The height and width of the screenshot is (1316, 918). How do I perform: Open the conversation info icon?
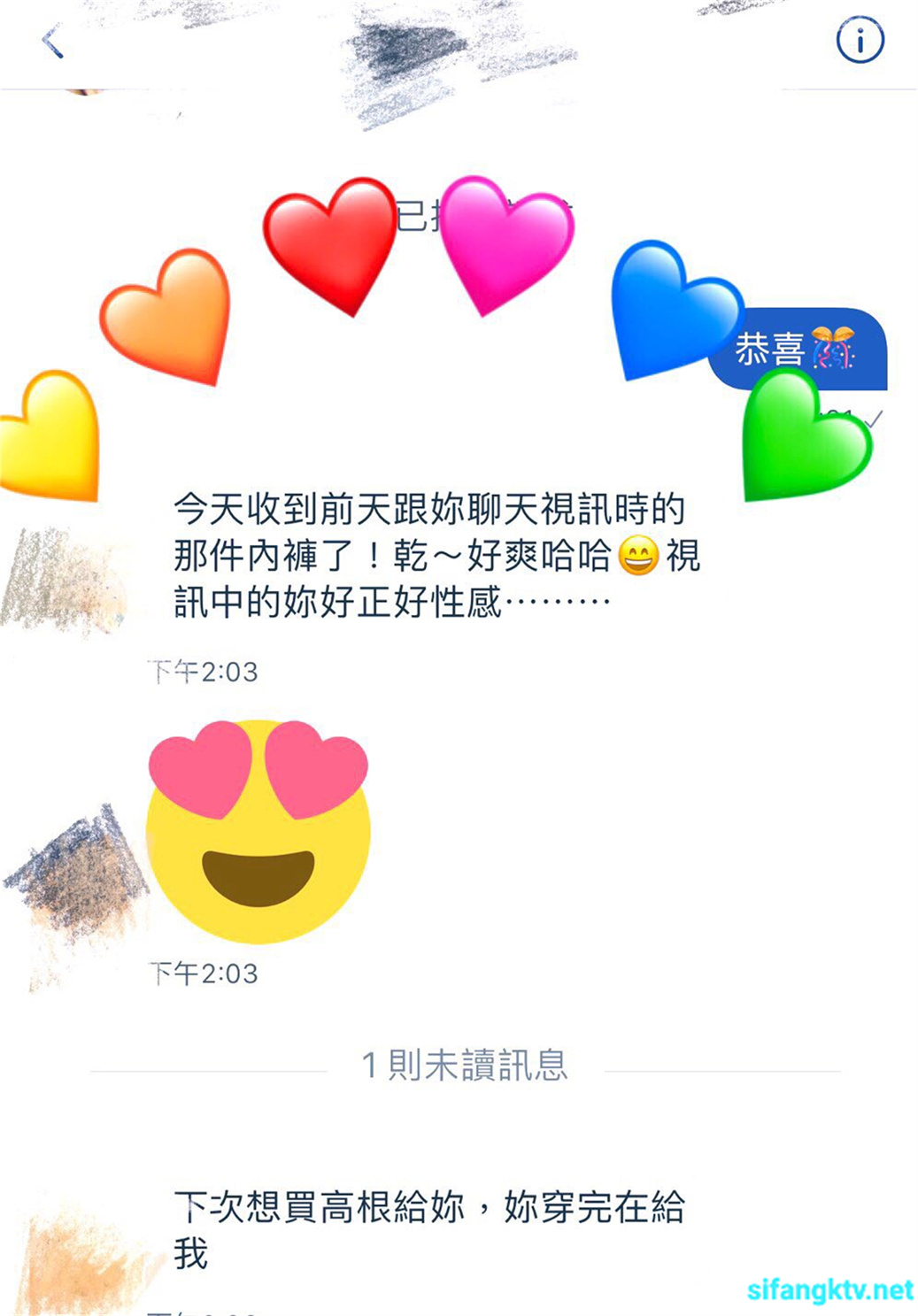click(x=860, y=40)
